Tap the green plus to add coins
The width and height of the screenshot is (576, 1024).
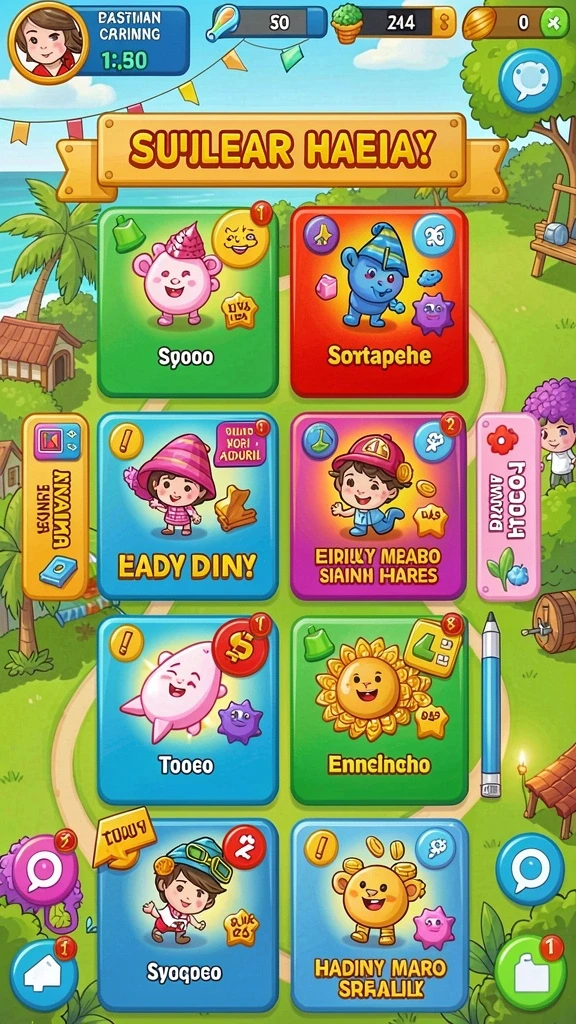554,24
